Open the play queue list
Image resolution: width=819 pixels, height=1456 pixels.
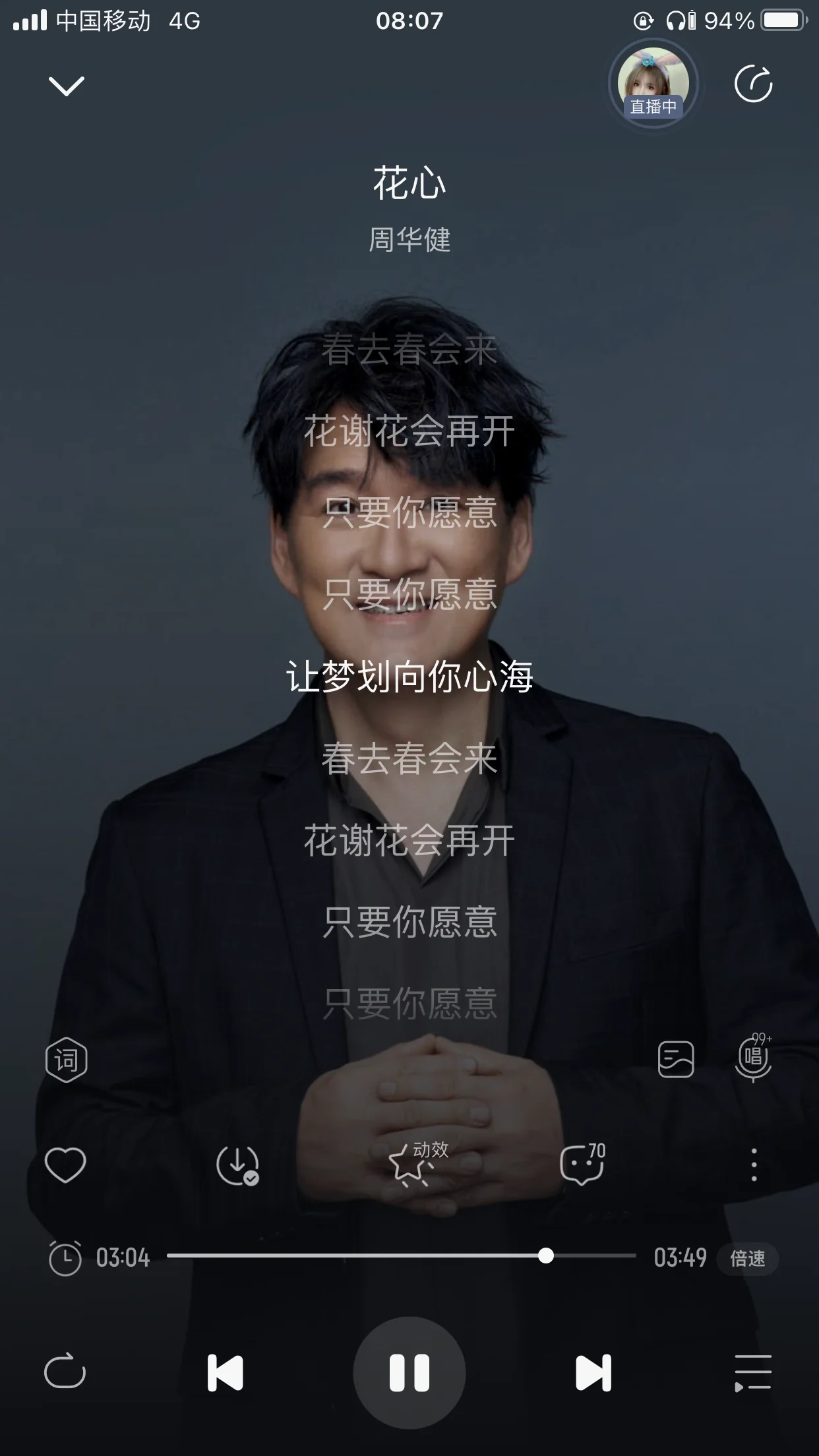coord(753,1373)
